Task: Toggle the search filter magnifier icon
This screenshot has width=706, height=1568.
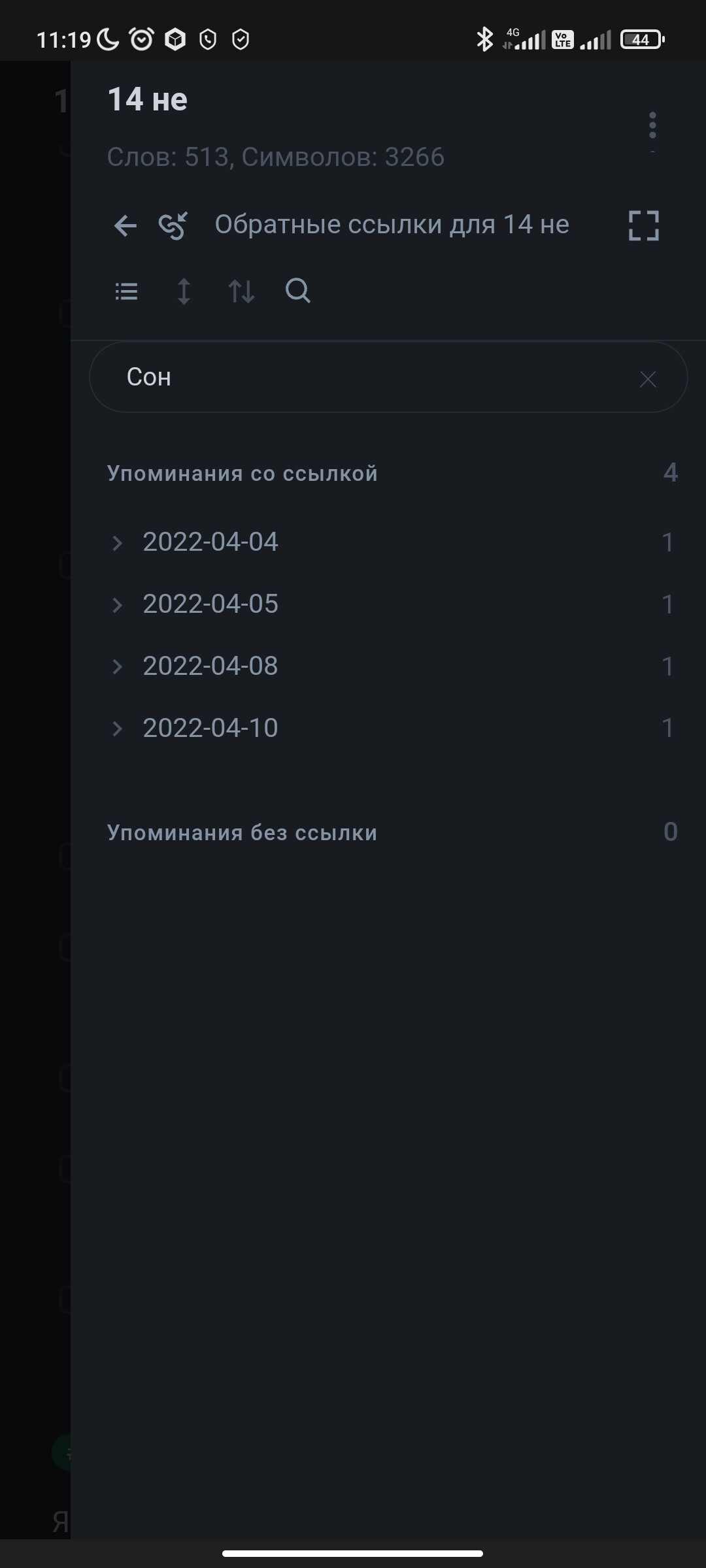Action: [x=298, y=291]
